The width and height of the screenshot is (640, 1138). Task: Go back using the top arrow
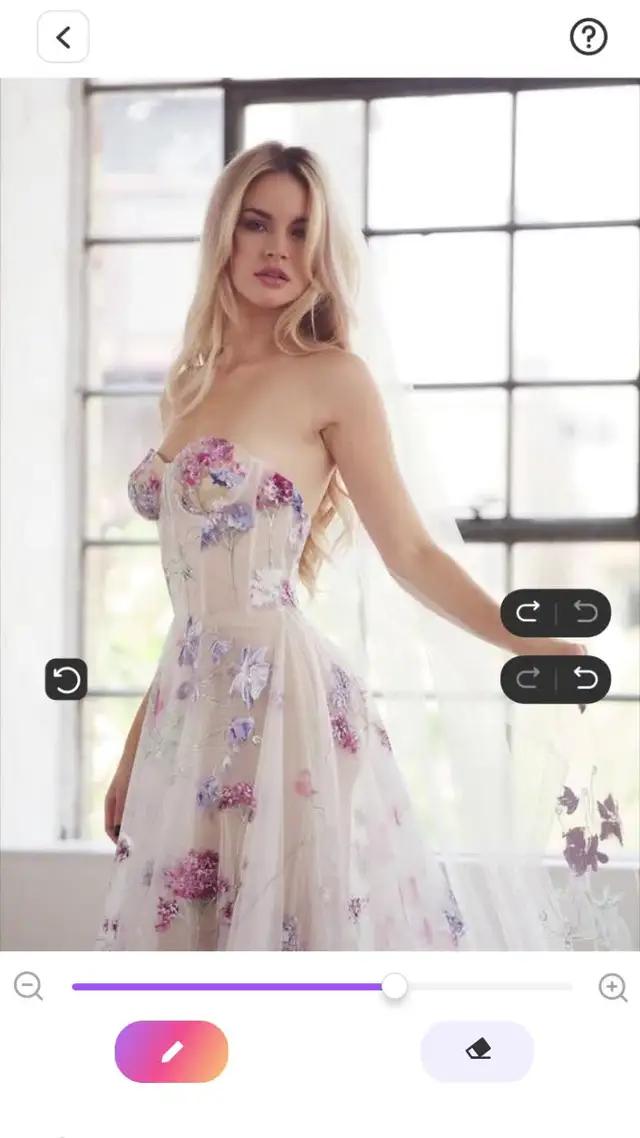(x=63, y=38)
